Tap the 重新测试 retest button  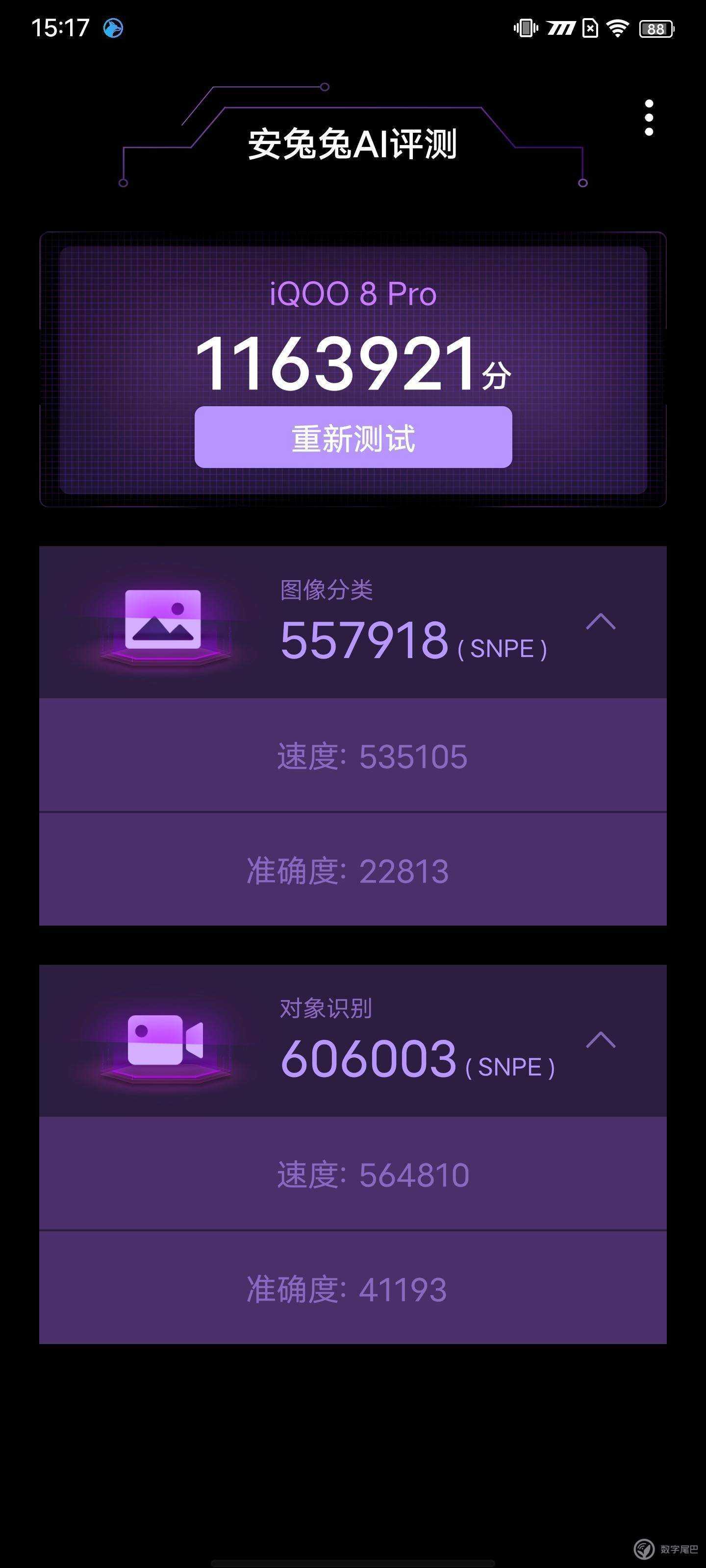pos(353,437)
